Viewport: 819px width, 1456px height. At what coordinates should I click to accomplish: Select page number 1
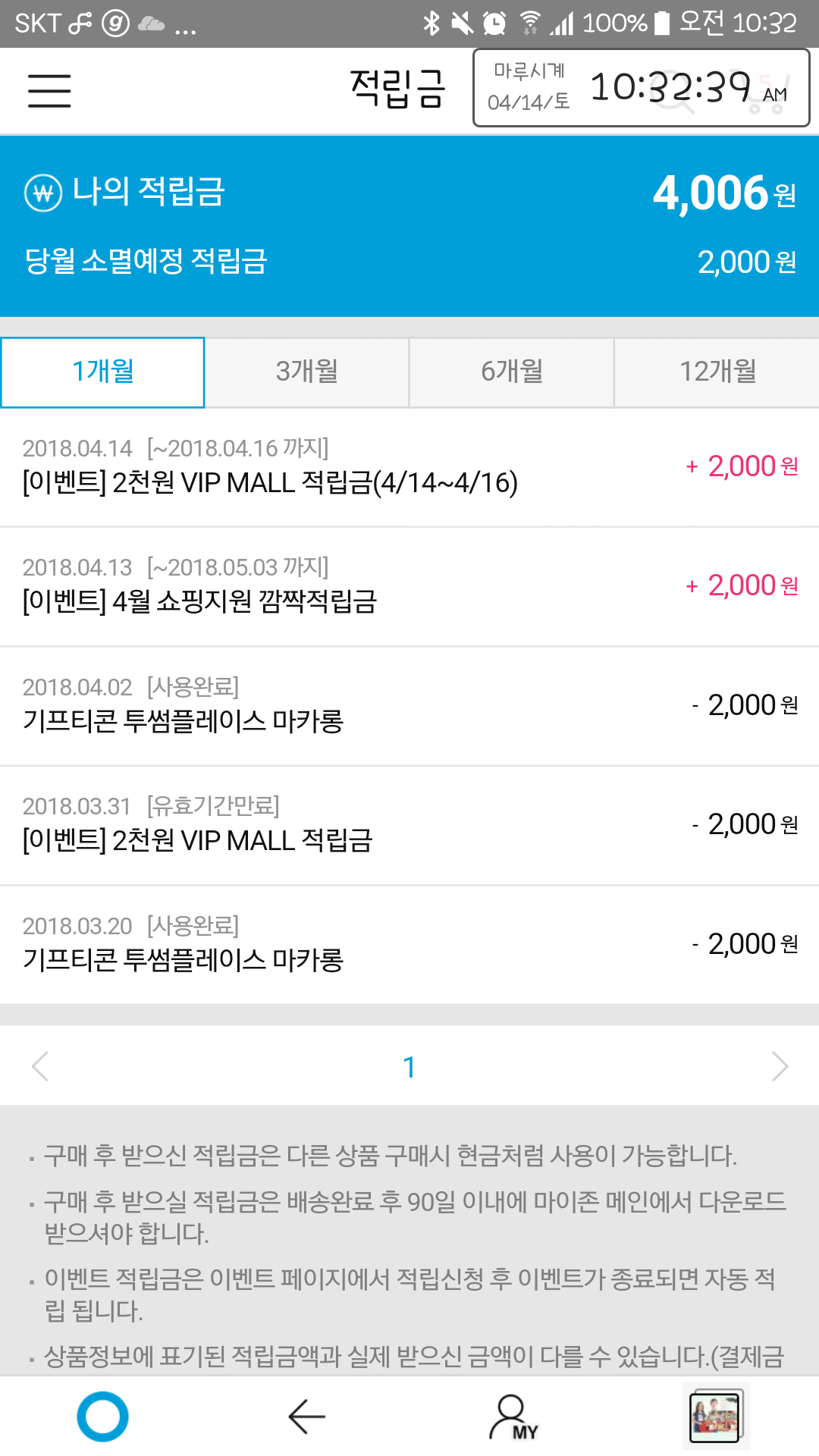coord(409,1067)
